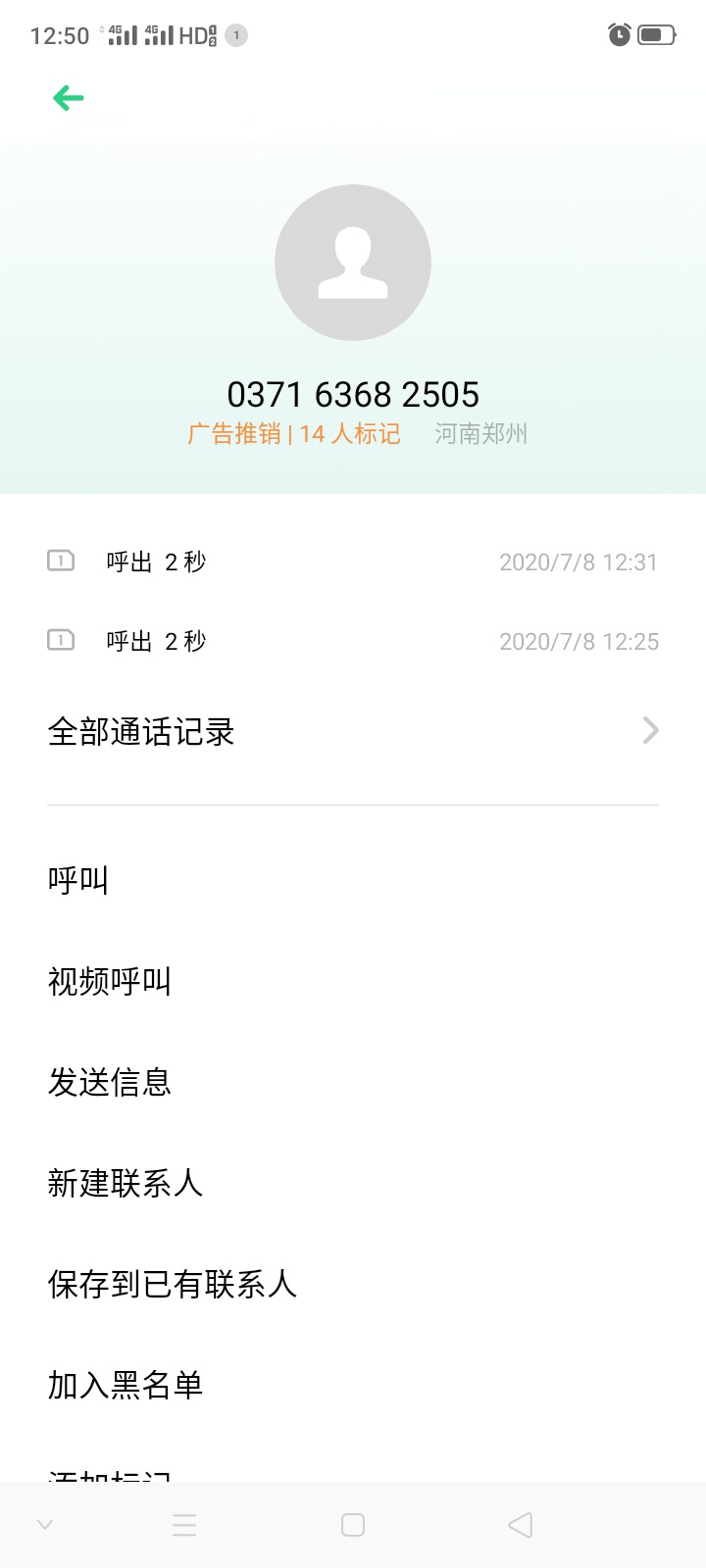Screen dimensions: 706x1568
Task: Open 全部通话记录 call history
Action: [x=353, y=731]
